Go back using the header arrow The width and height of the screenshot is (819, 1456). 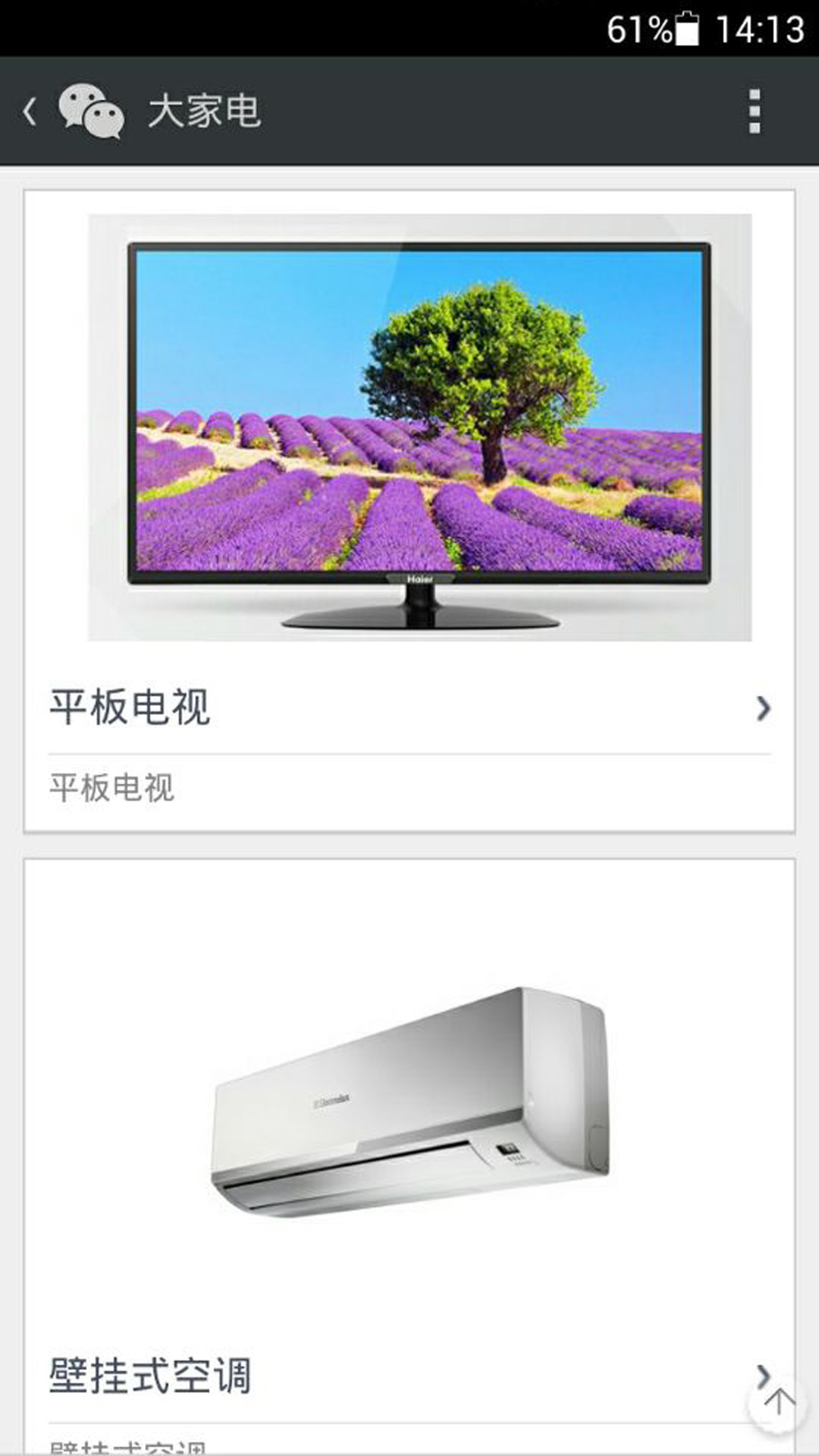[x=30, y=111]
